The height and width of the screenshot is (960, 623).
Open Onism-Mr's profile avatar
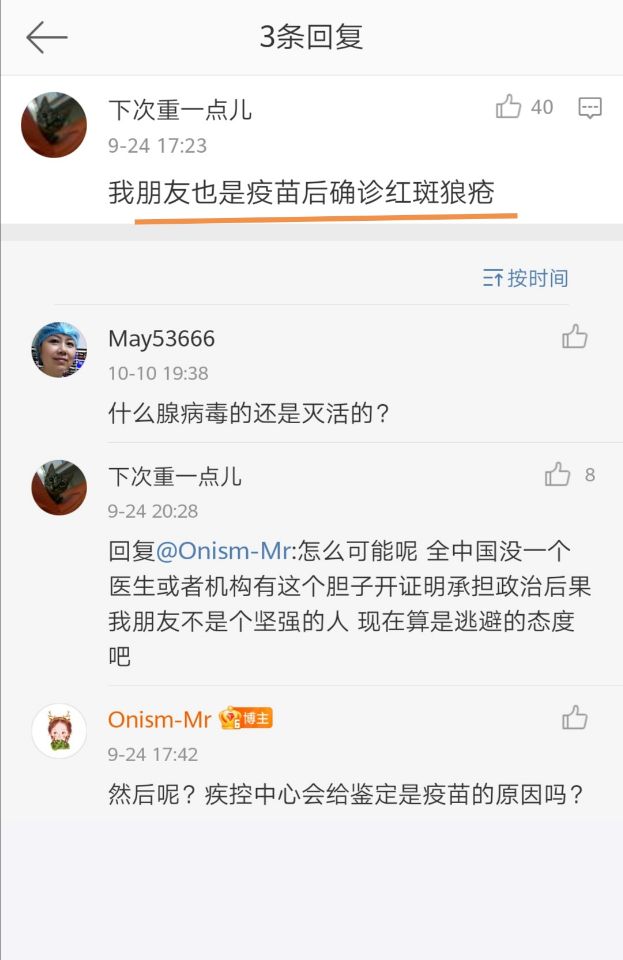[x=59, y=731]
